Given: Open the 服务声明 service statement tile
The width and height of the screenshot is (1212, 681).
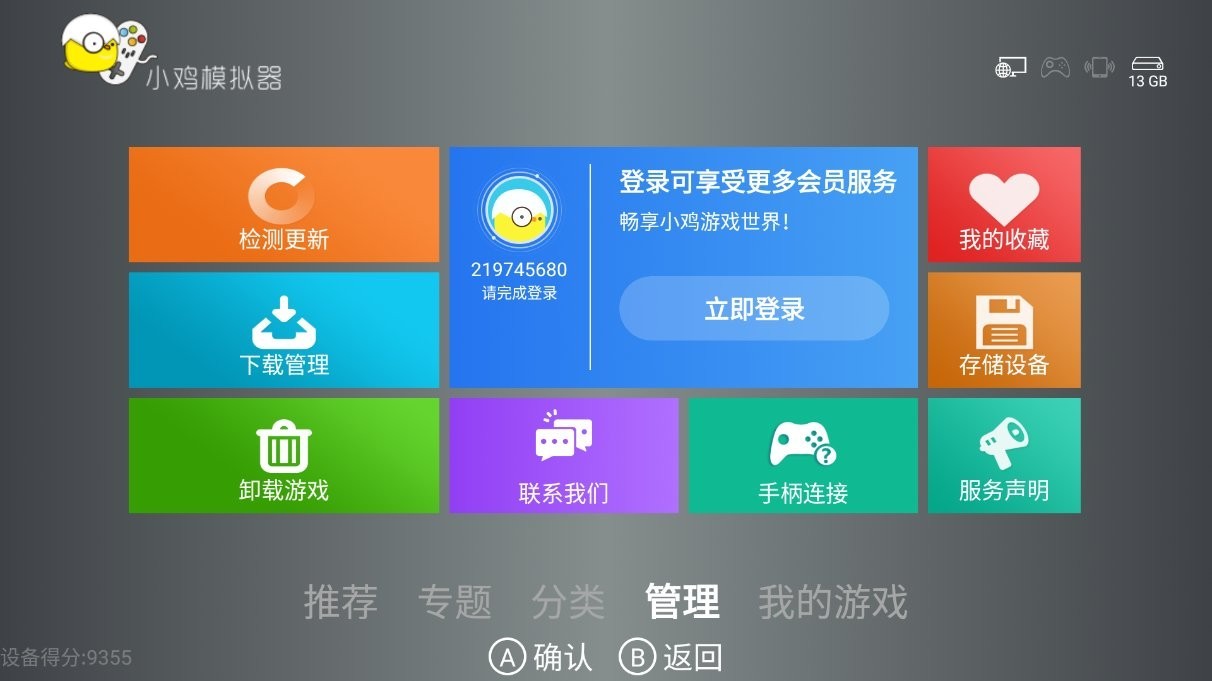Looking at the screenshot, I should 1003,456.
